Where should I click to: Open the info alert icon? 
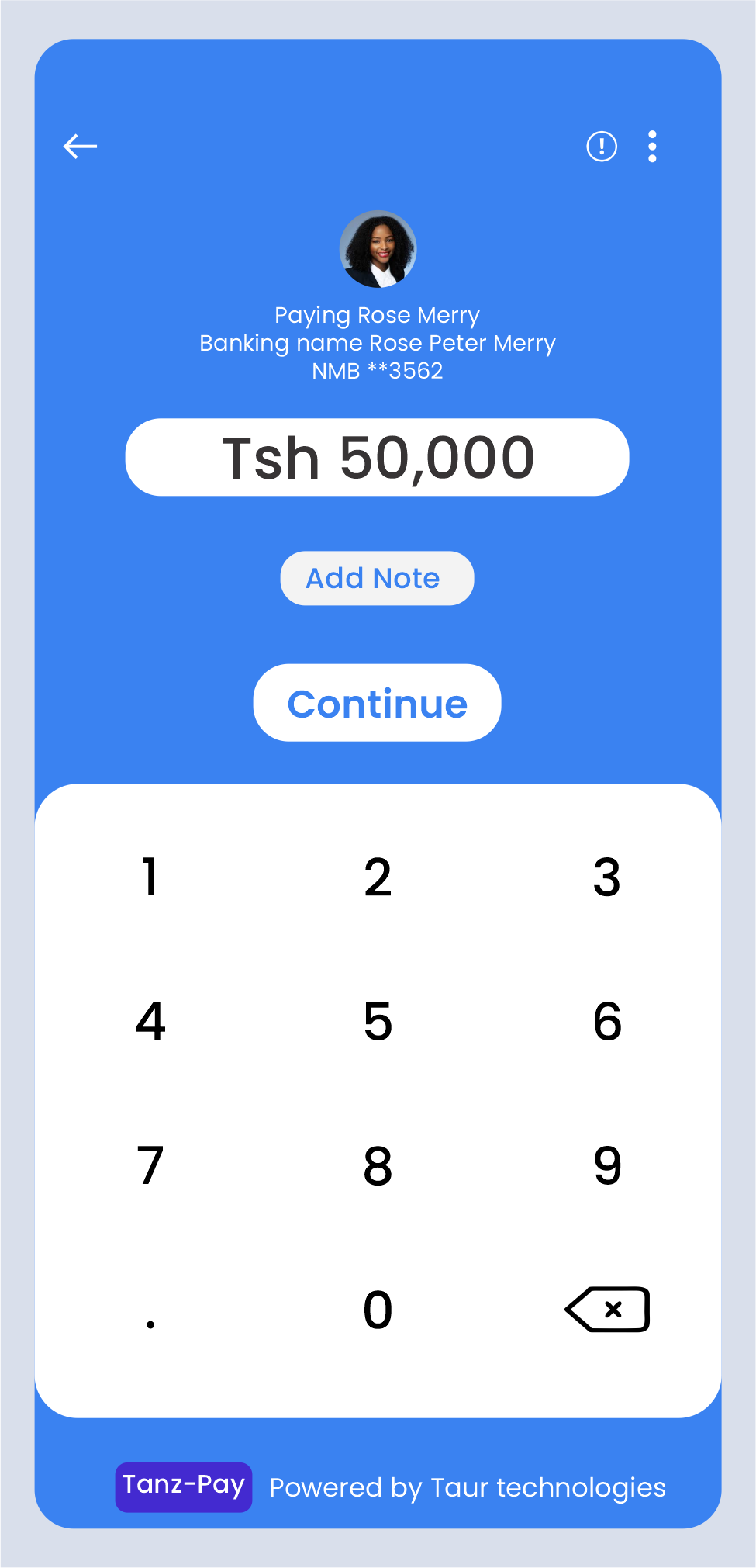(x=602, y=146)
